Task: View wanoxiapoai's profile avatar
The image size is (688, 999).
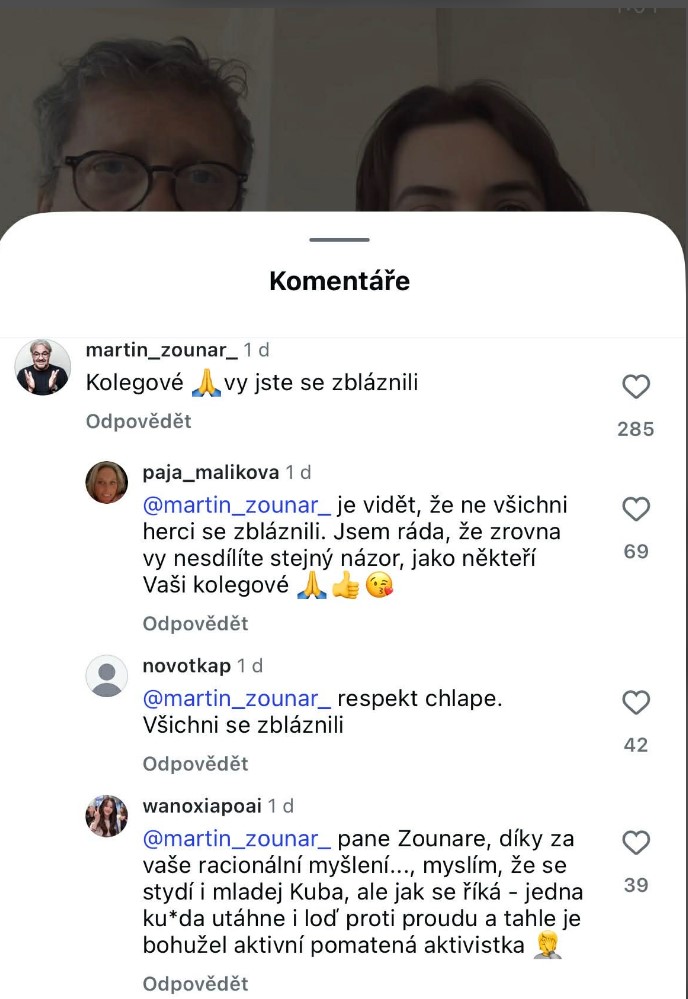Action: click(107, 816)
